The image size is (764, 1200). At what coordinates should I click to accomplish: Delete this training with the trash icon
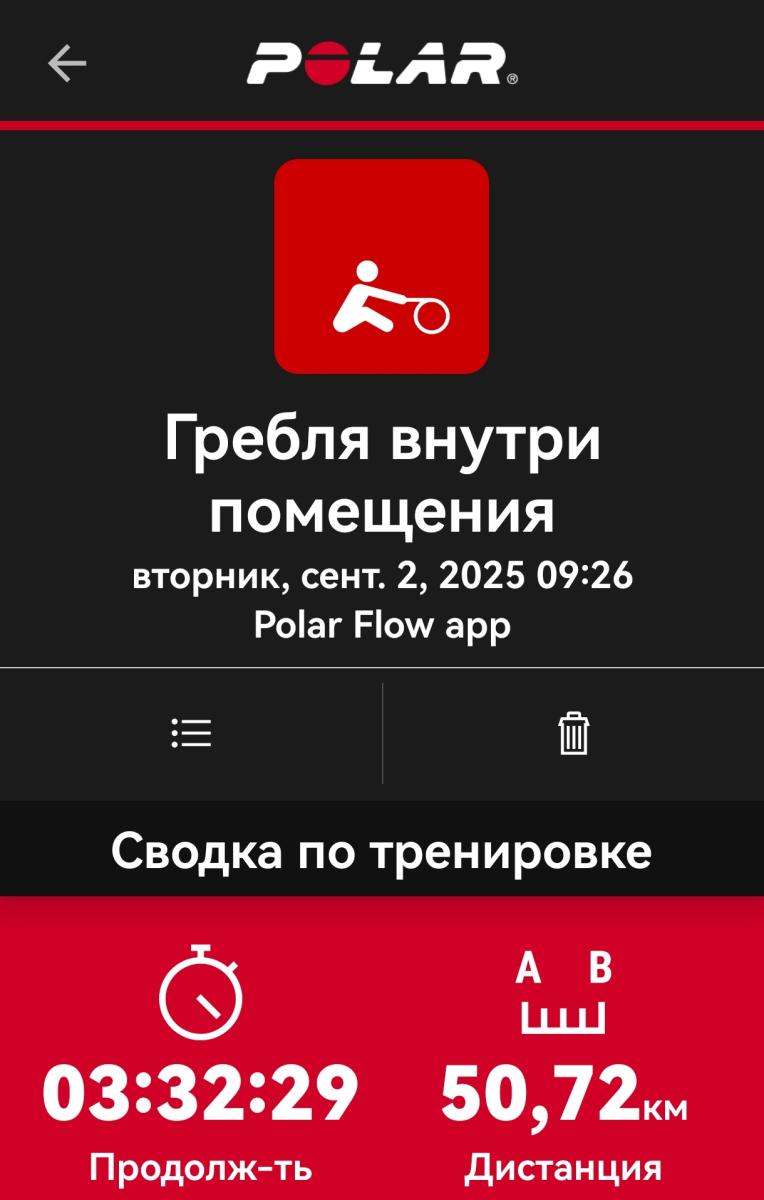tap(573, 733)
